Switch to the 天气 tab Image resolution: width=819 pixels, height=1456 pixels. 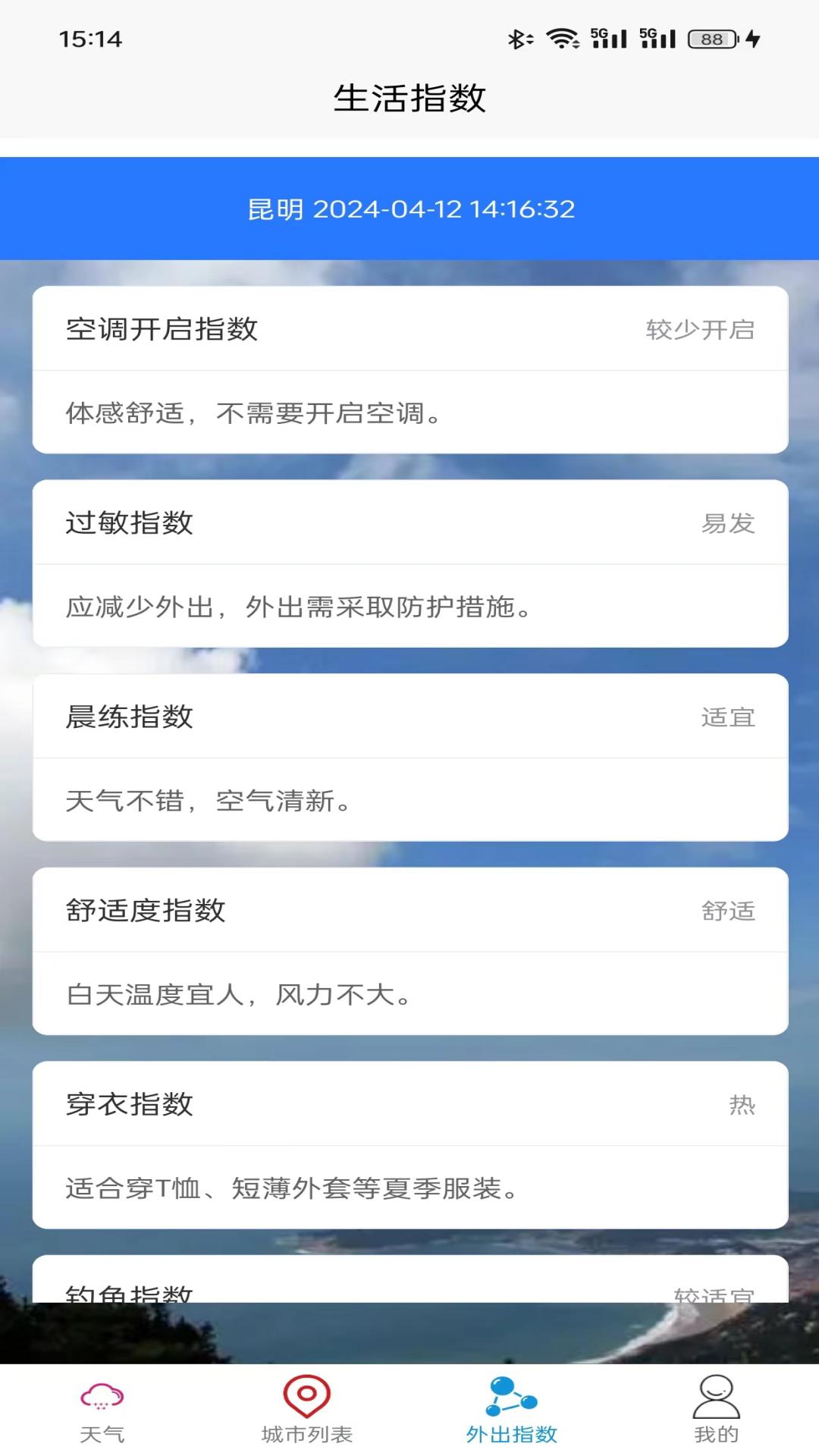(x=102, y=1409)
